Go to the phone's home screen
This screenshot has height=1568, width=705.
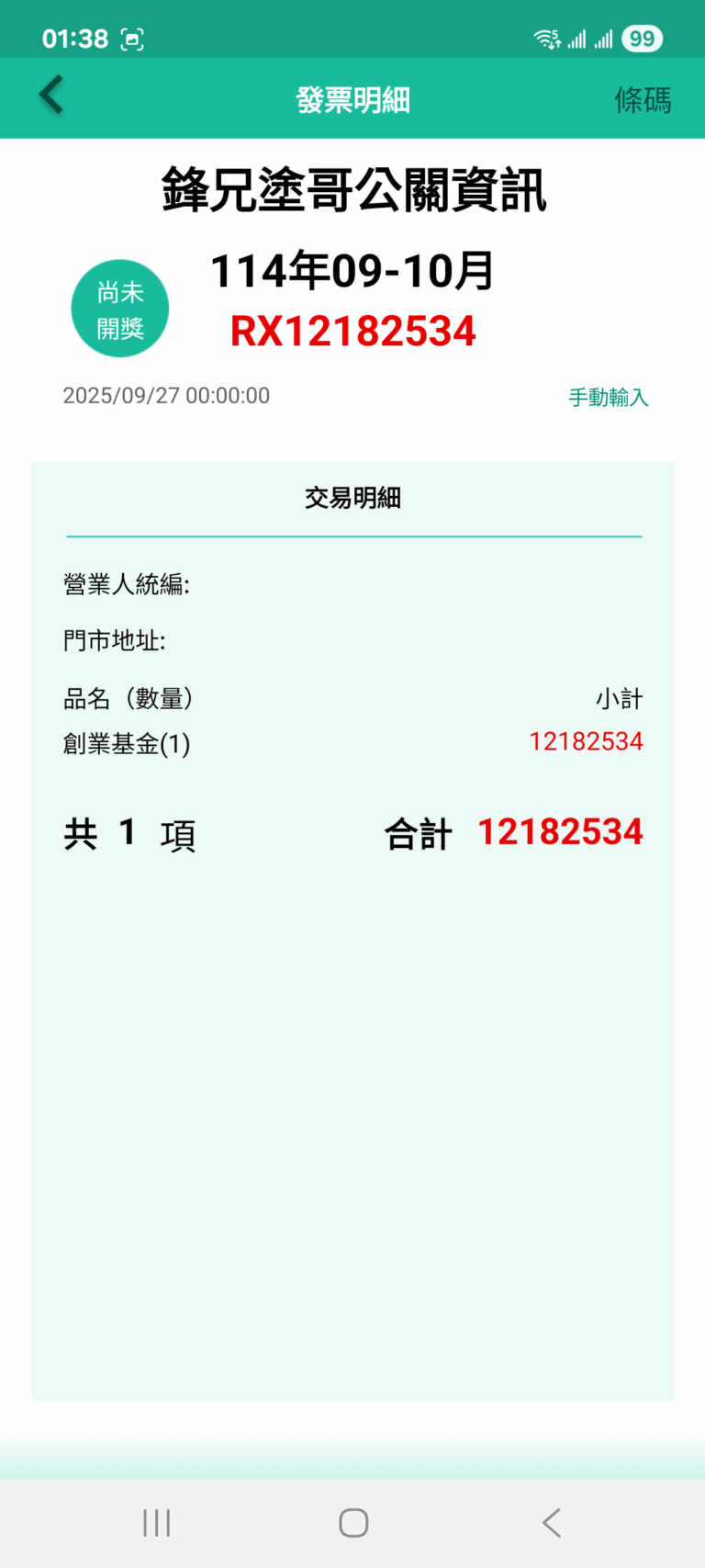point(353,1522)
